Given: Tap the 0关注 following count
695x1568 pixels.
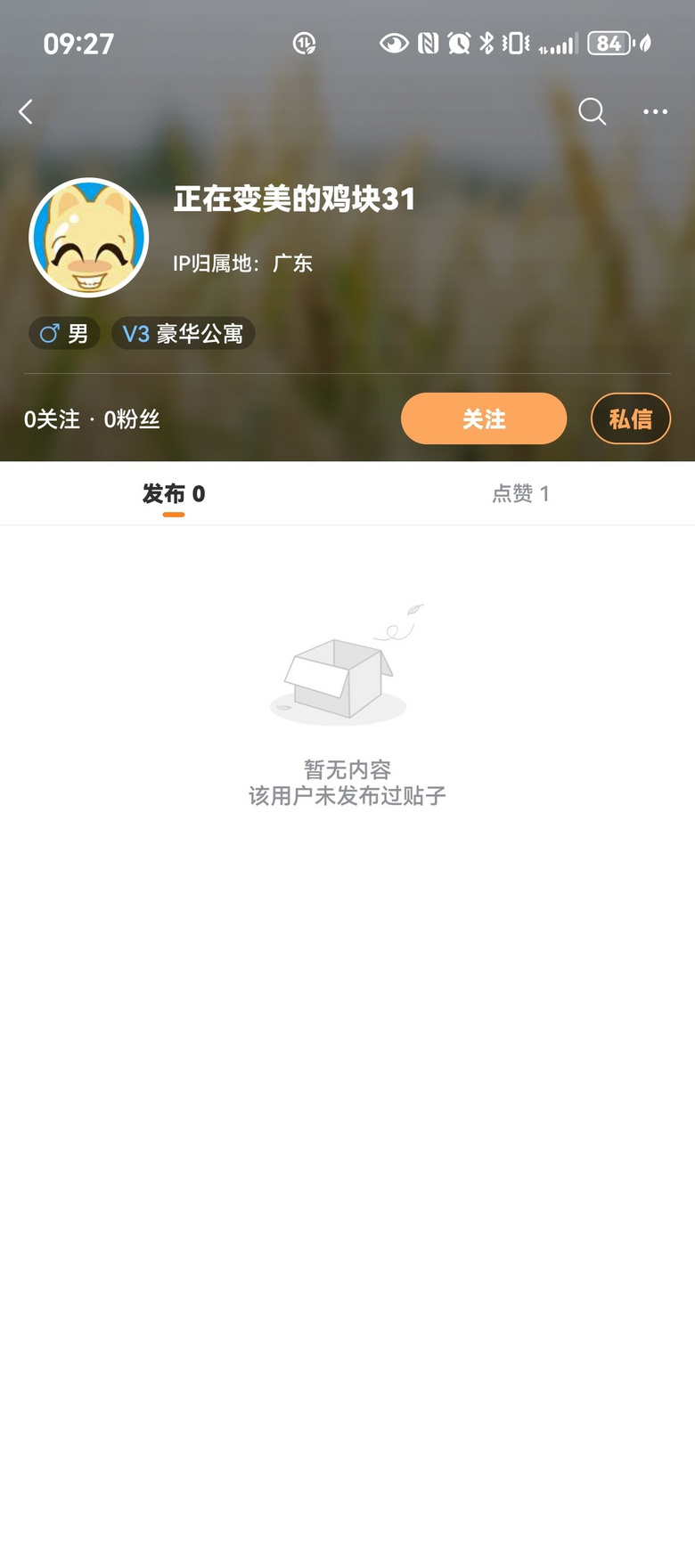Looking at the screenshot, I should (52, 418).
